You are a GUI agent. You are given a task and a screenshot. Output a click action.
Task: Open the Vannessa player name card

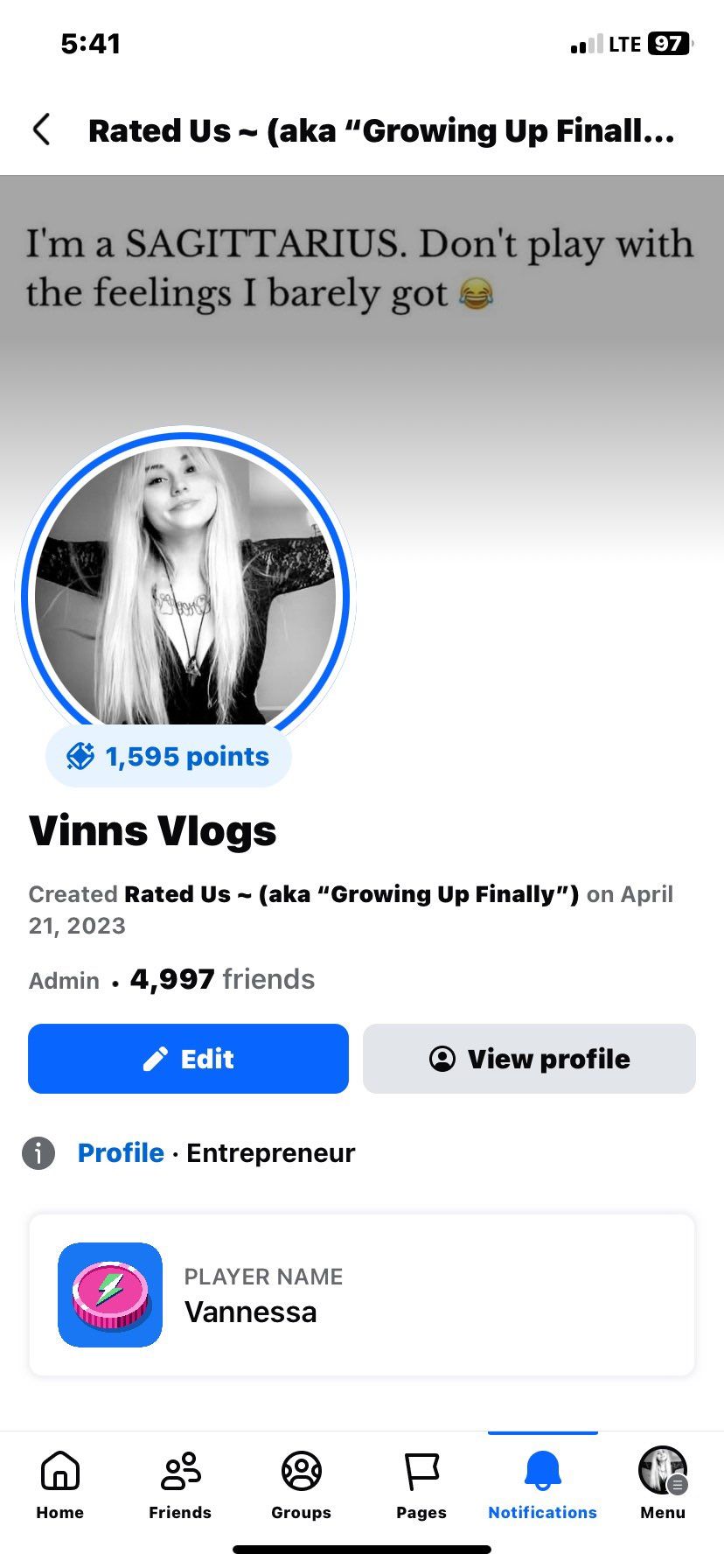(x=362, y=1295)
